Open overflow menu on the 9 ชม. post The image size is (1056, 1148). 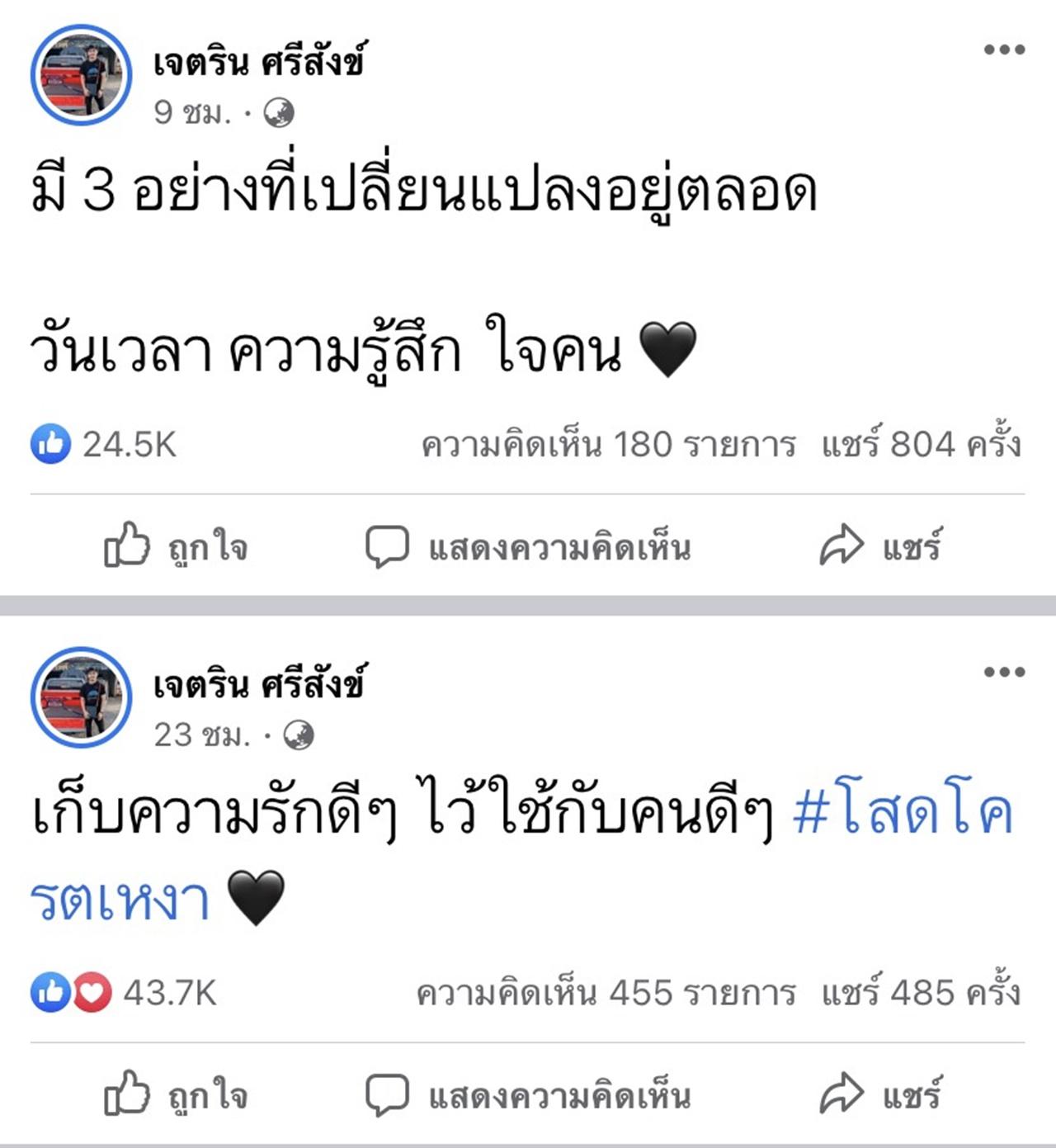click(1004, 50)
